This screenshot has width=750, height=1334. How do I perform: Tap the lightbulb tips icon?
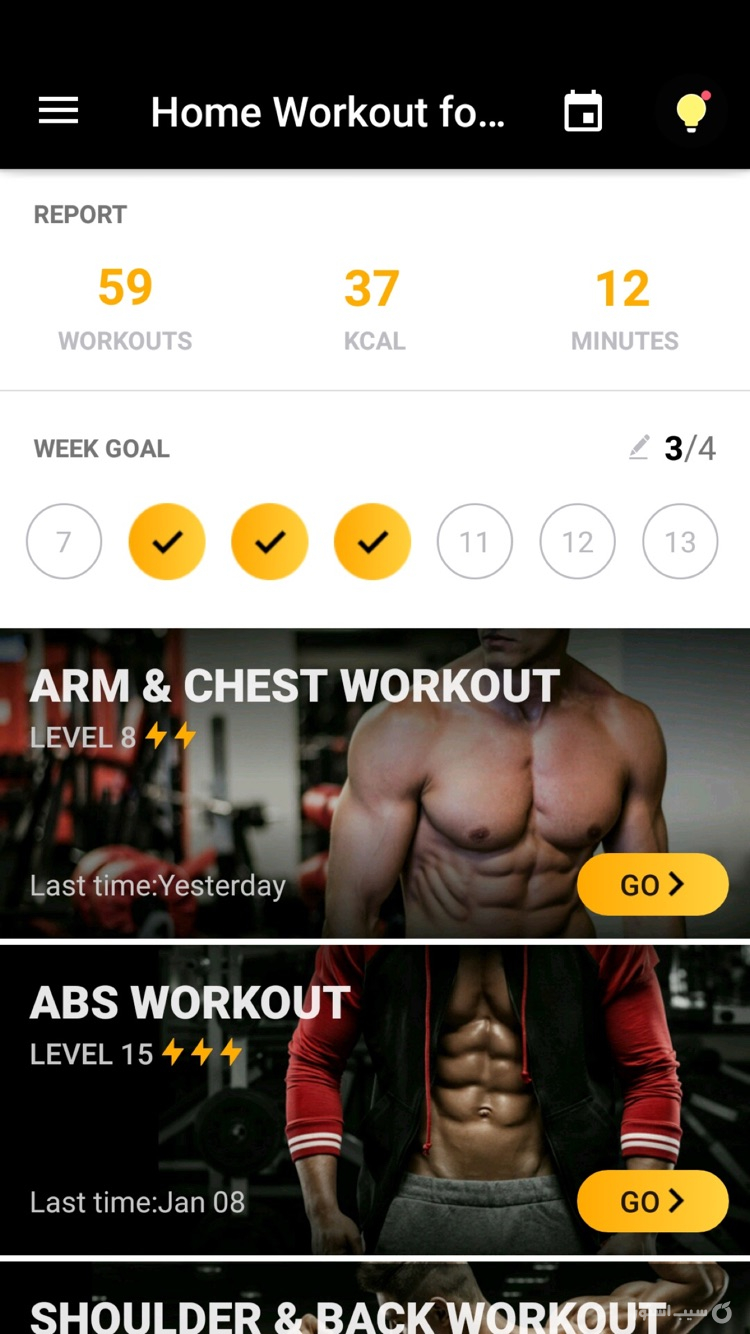pos(690,111)
